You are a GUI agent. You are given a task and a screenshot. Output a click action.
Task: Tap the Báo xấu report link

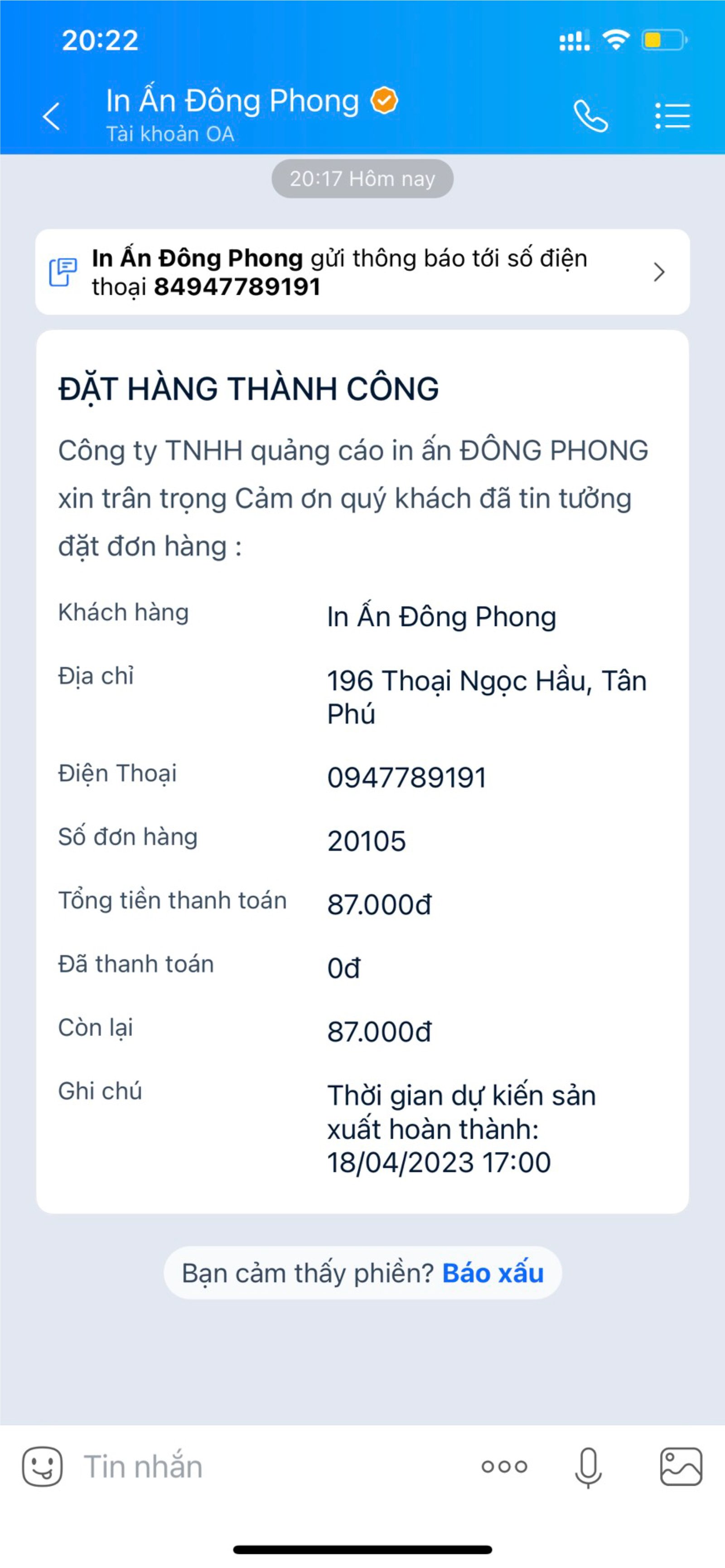(492, 1273)
